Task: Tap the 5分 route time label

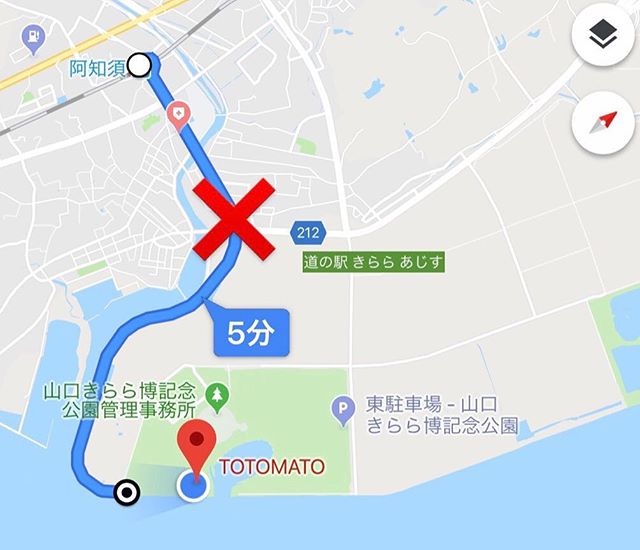Action: 250,333
